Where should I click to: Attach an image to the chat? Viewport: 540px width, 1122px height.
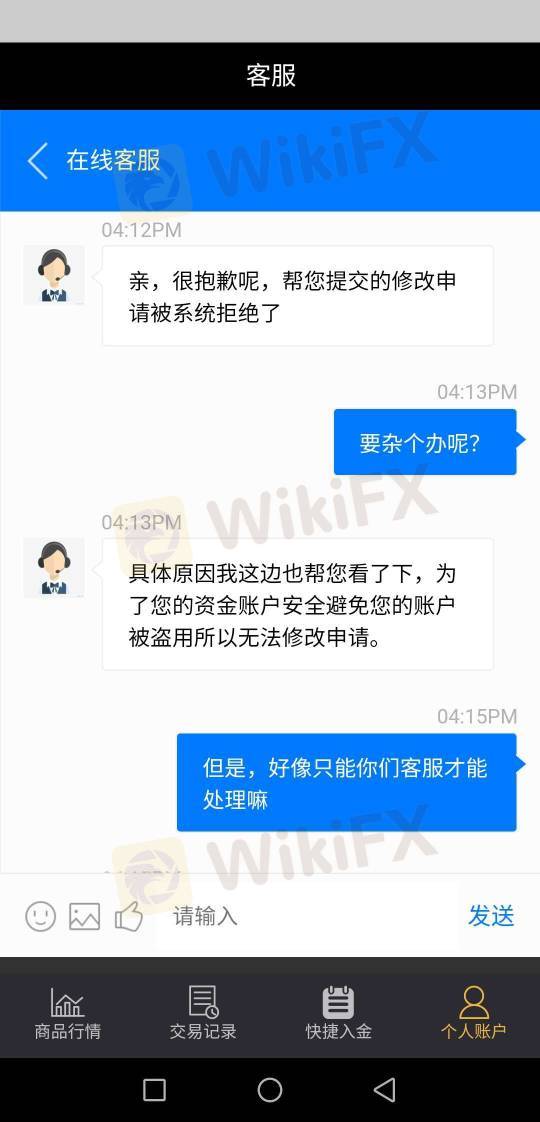pyautogui.click(x=84, y=916)
